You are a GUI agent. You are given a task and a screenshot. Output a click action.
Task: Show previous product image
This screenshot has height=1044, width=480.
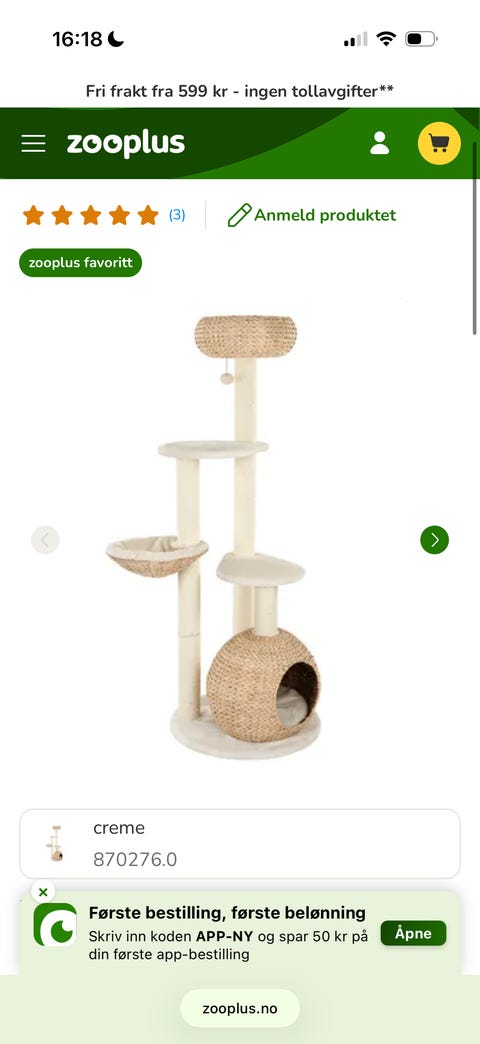(x=45, y=540)
